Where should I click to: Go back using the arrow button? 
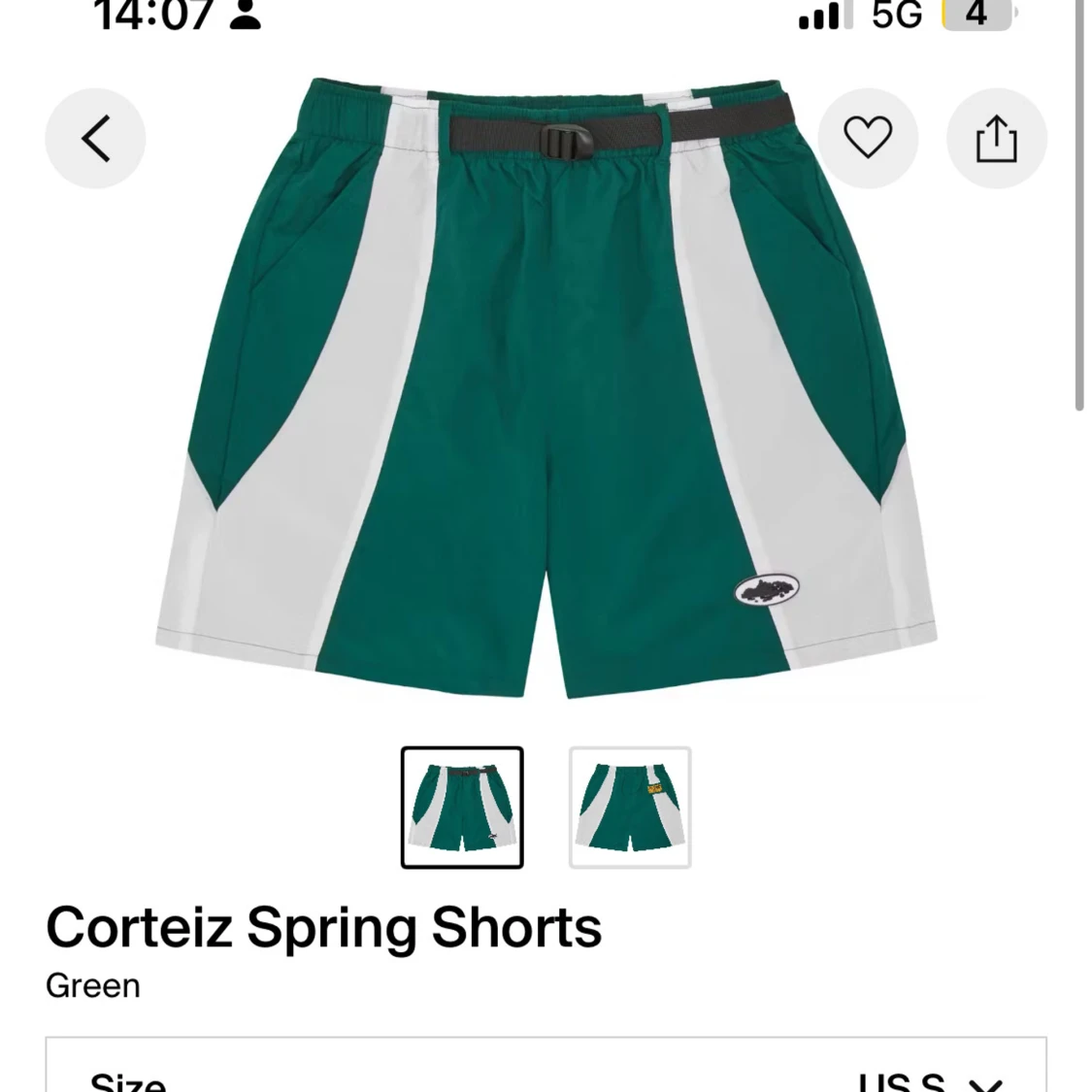tap(95, 138)
